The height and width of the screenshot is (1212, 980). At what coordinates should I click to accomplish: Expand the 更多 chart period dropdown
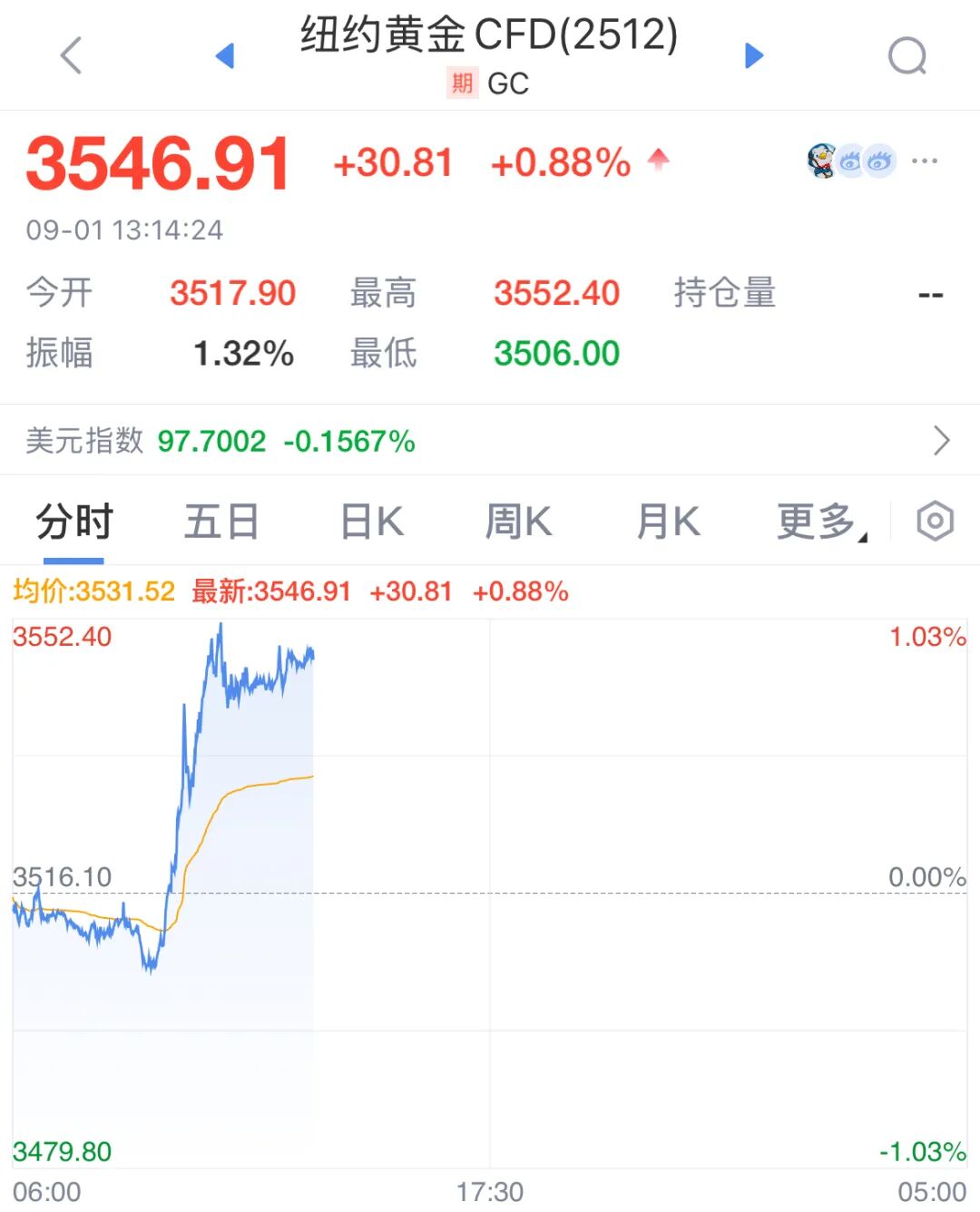(820, 523)
